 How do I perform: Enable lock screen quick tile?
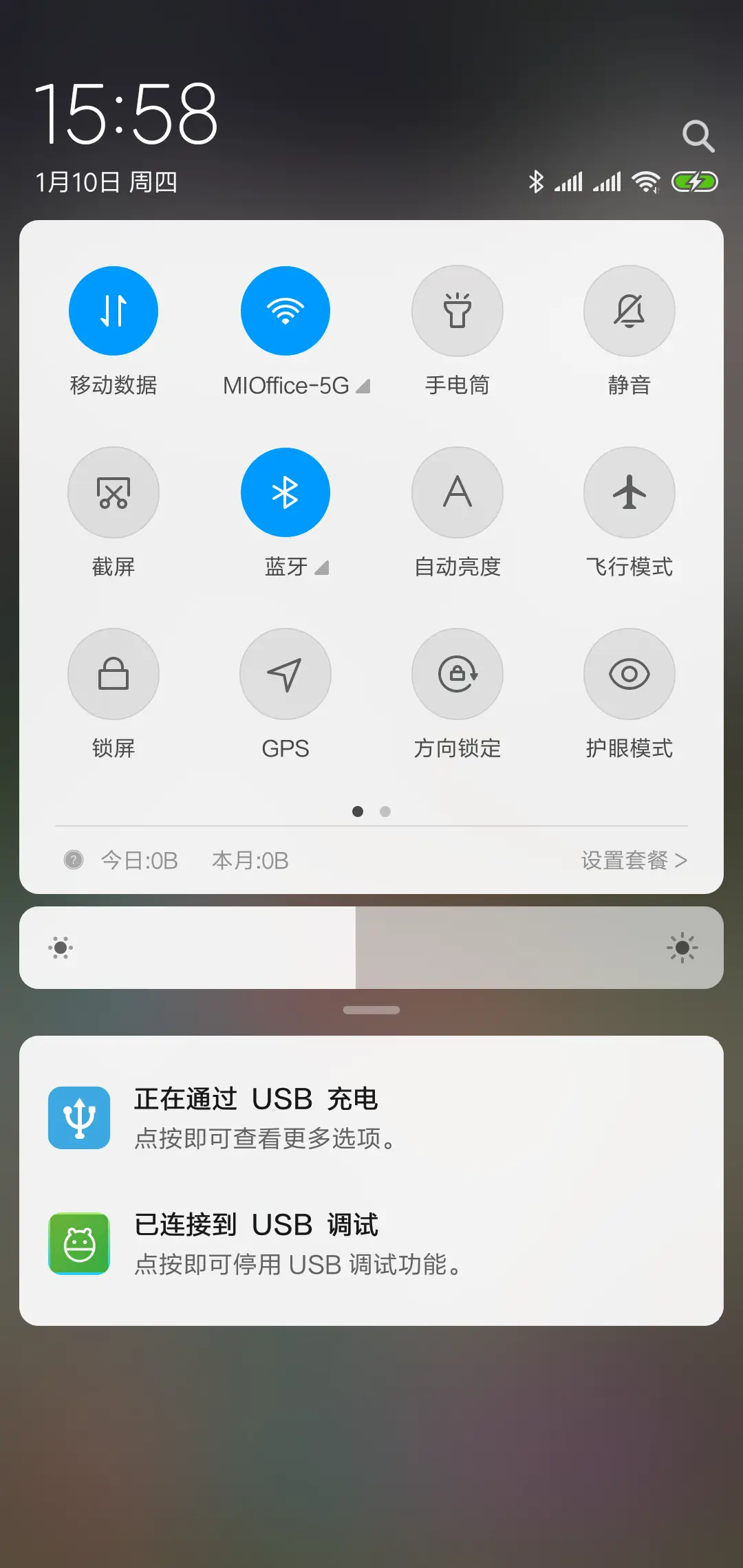pos(114,675)
